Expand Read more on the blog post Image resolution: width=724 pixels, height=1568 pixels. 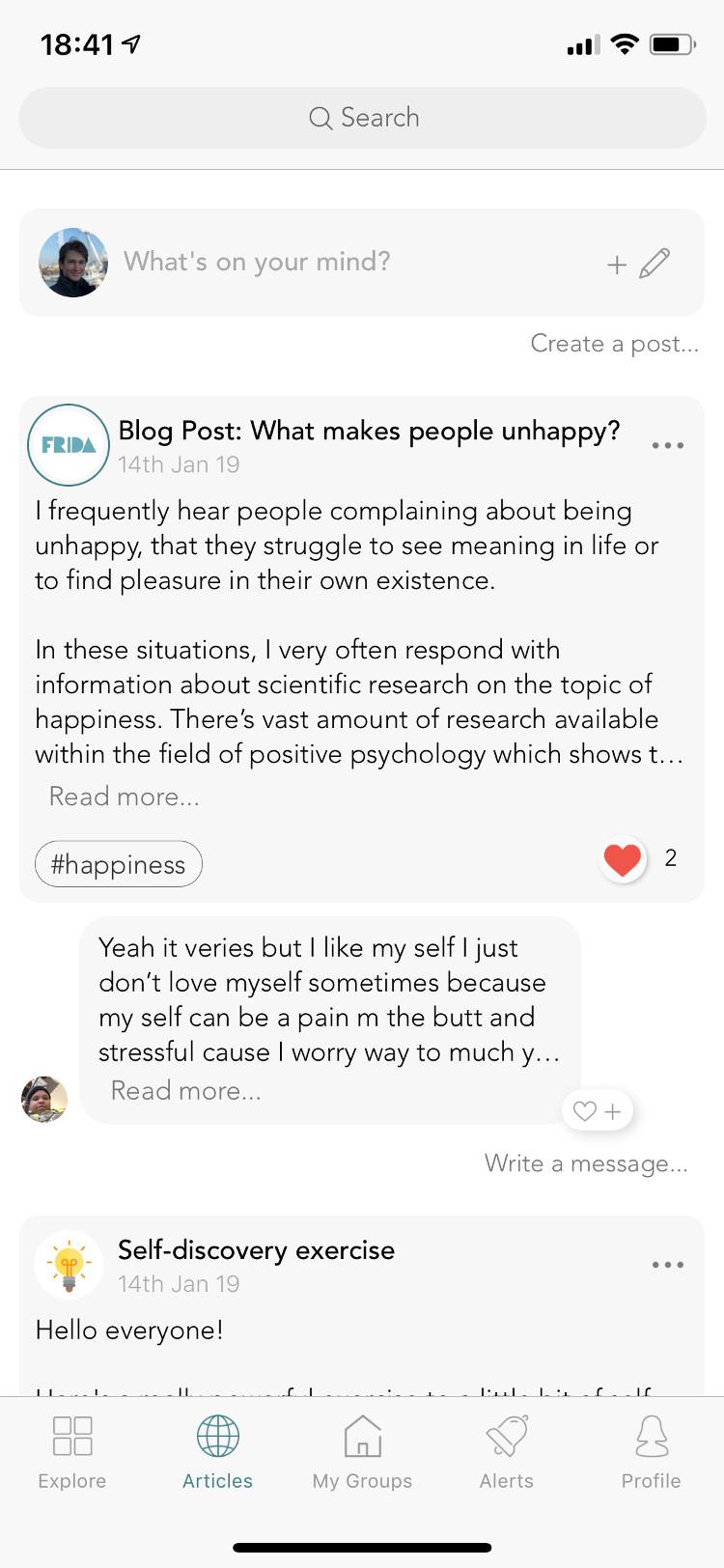pyautogui.click(x=125, y=797)
